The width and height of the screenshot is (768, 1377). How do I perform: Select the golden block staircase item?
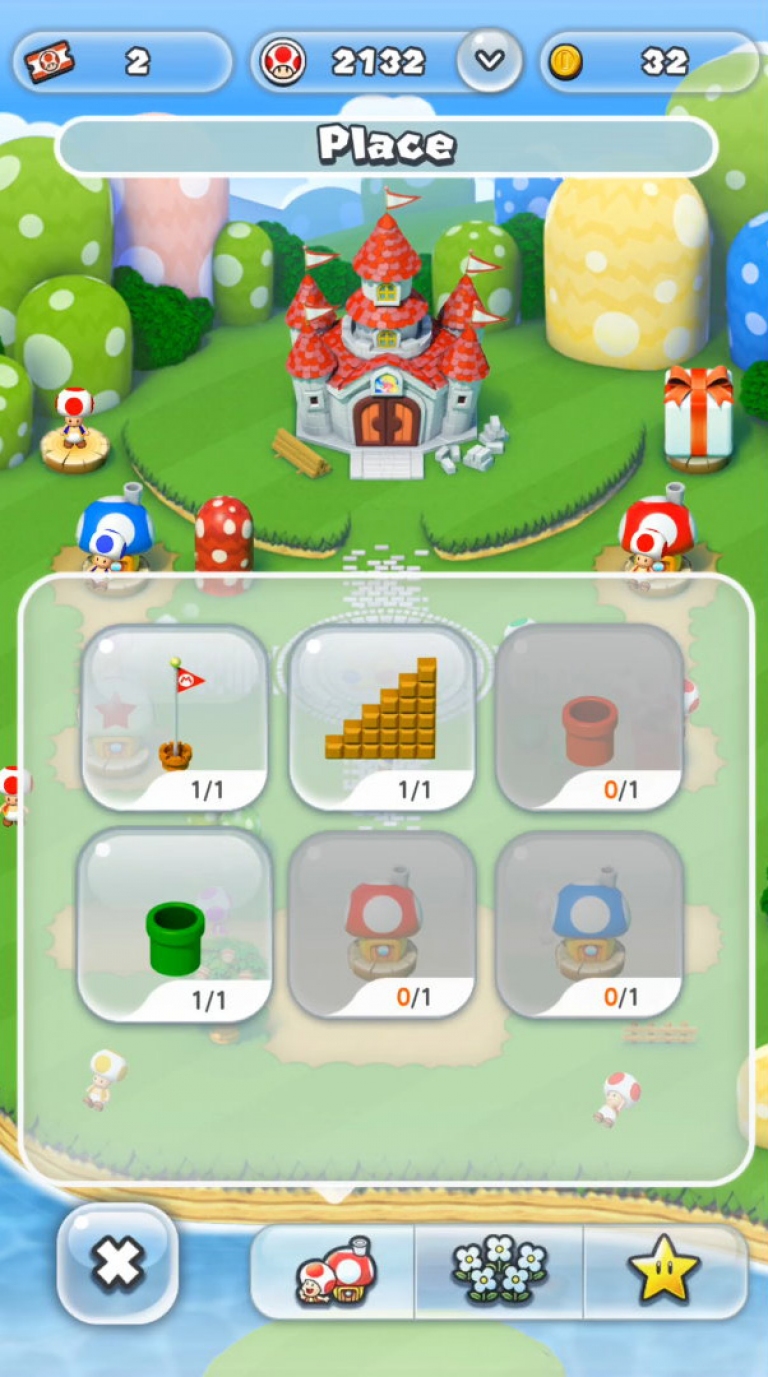tap(382, 717)
